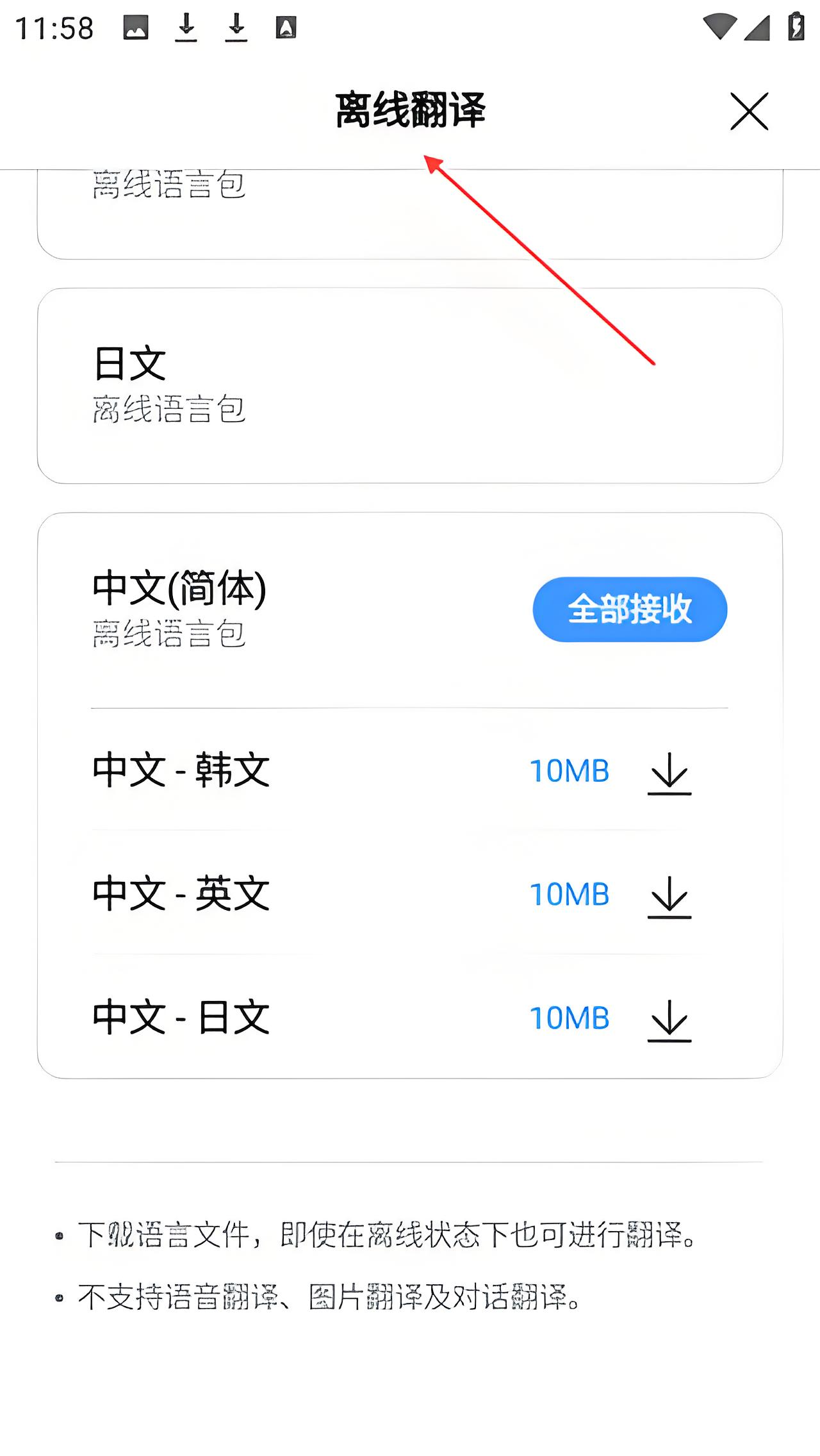Screen dimensions: 820x1456
Task: Tap the 全部接收 button
Action: point(630,609)
